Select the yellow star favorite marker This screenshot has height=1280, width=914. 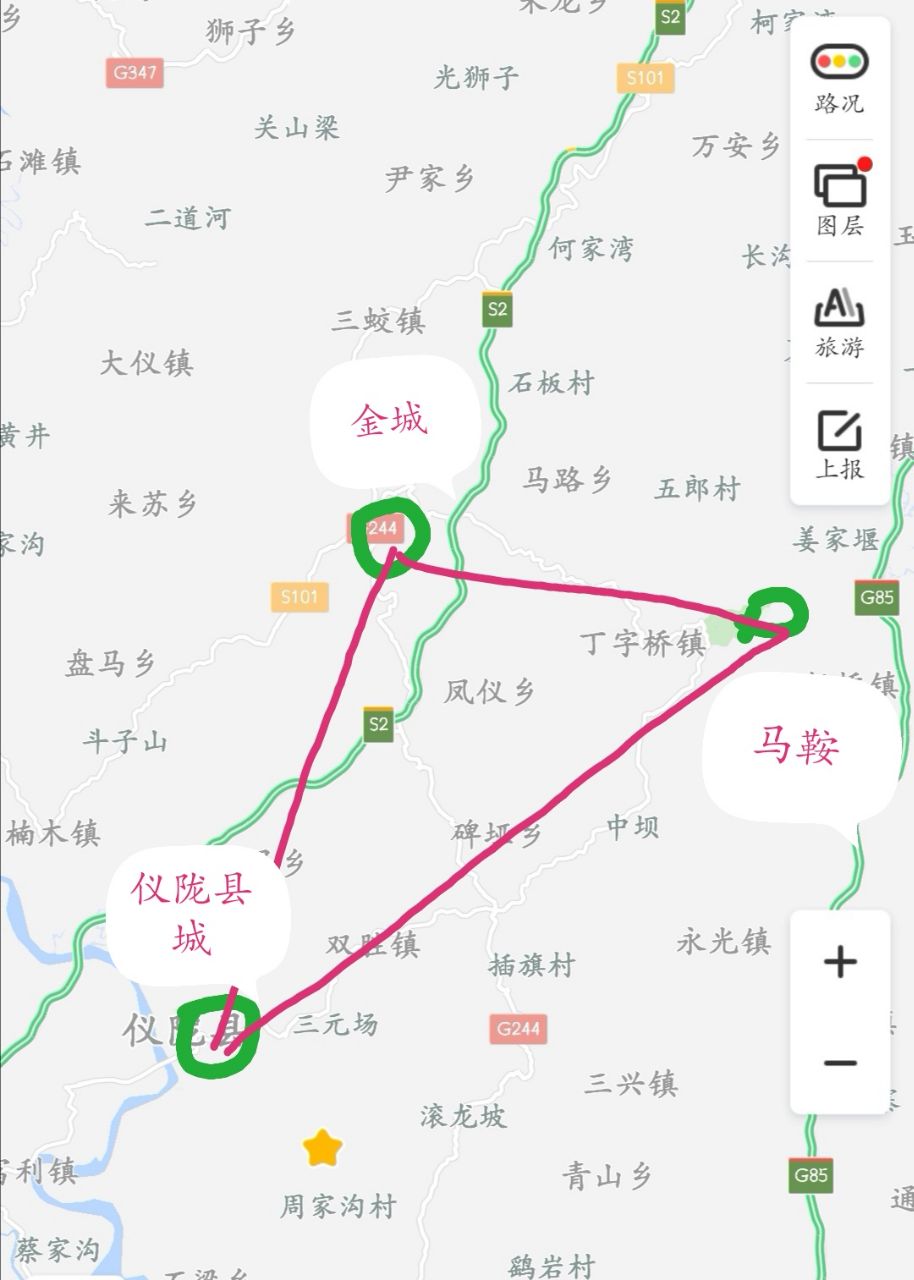click(x=321, y=1149)
